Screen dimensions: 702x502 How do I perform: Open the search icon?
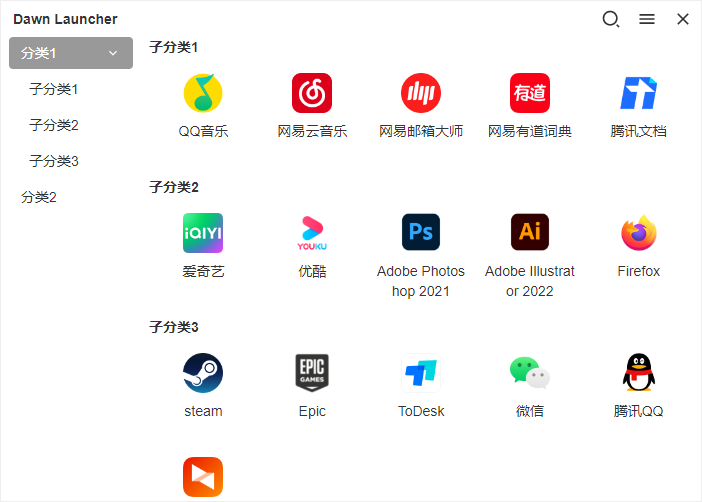tap(610, 19)
